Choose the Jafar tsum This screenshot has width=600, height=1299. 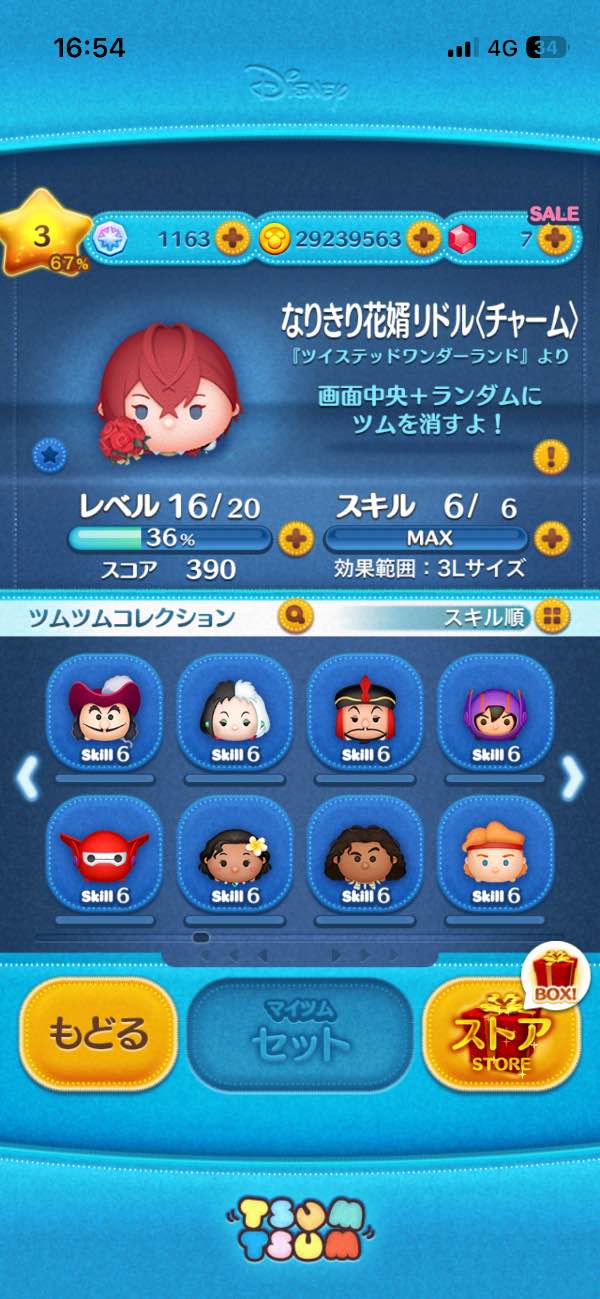pos(365,713)
